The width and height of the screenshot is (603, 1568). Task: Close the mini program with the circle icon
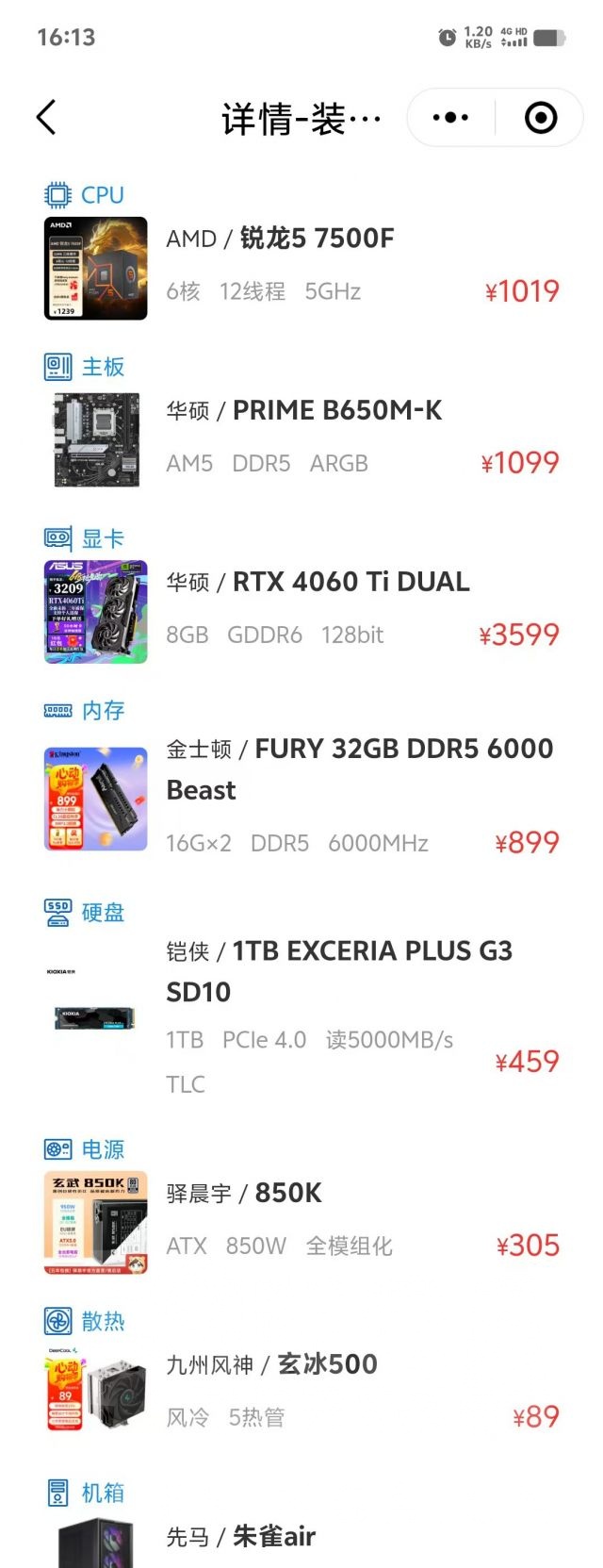click(x=540, y=118)
